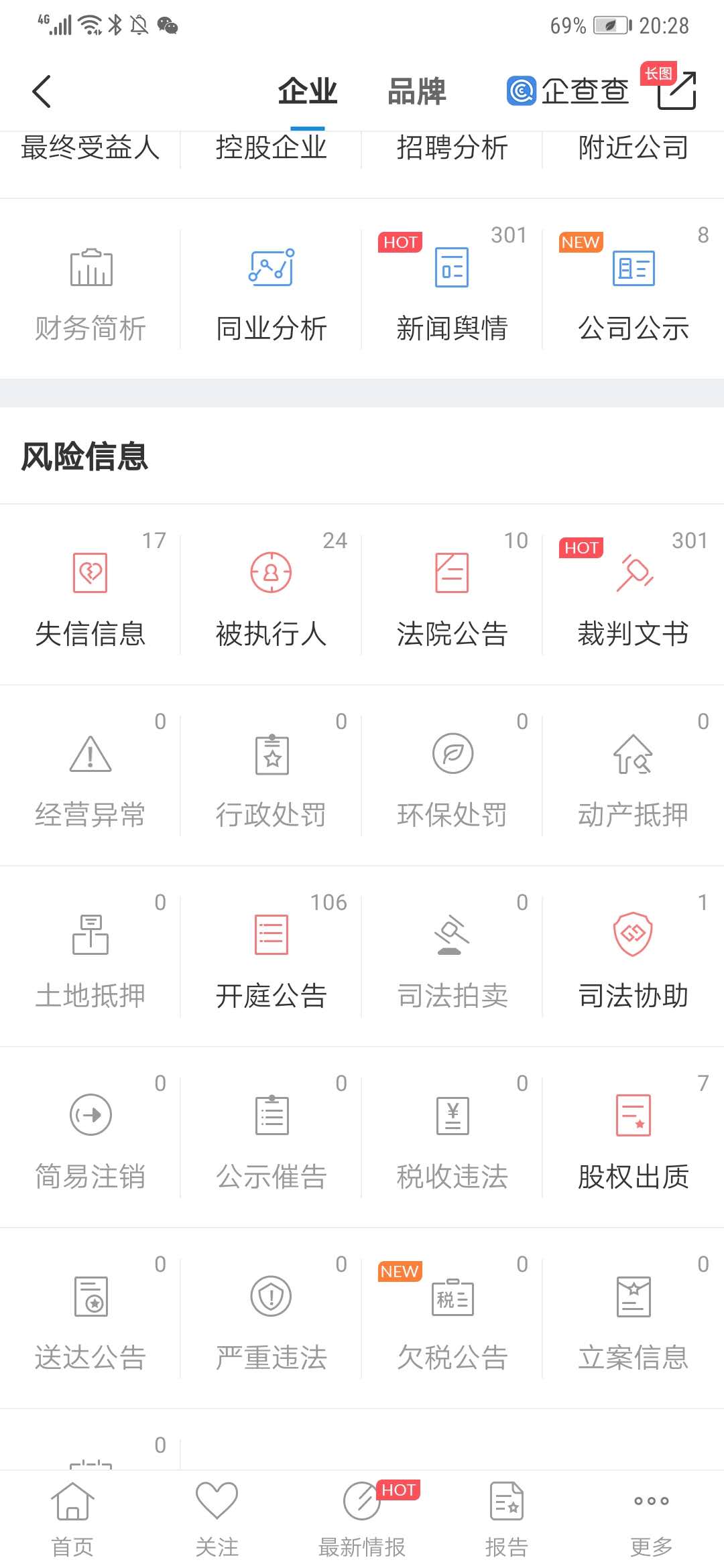Screen dimensions: 724x1568
Task: View 失信信息 records
Action: coord(90,598)
